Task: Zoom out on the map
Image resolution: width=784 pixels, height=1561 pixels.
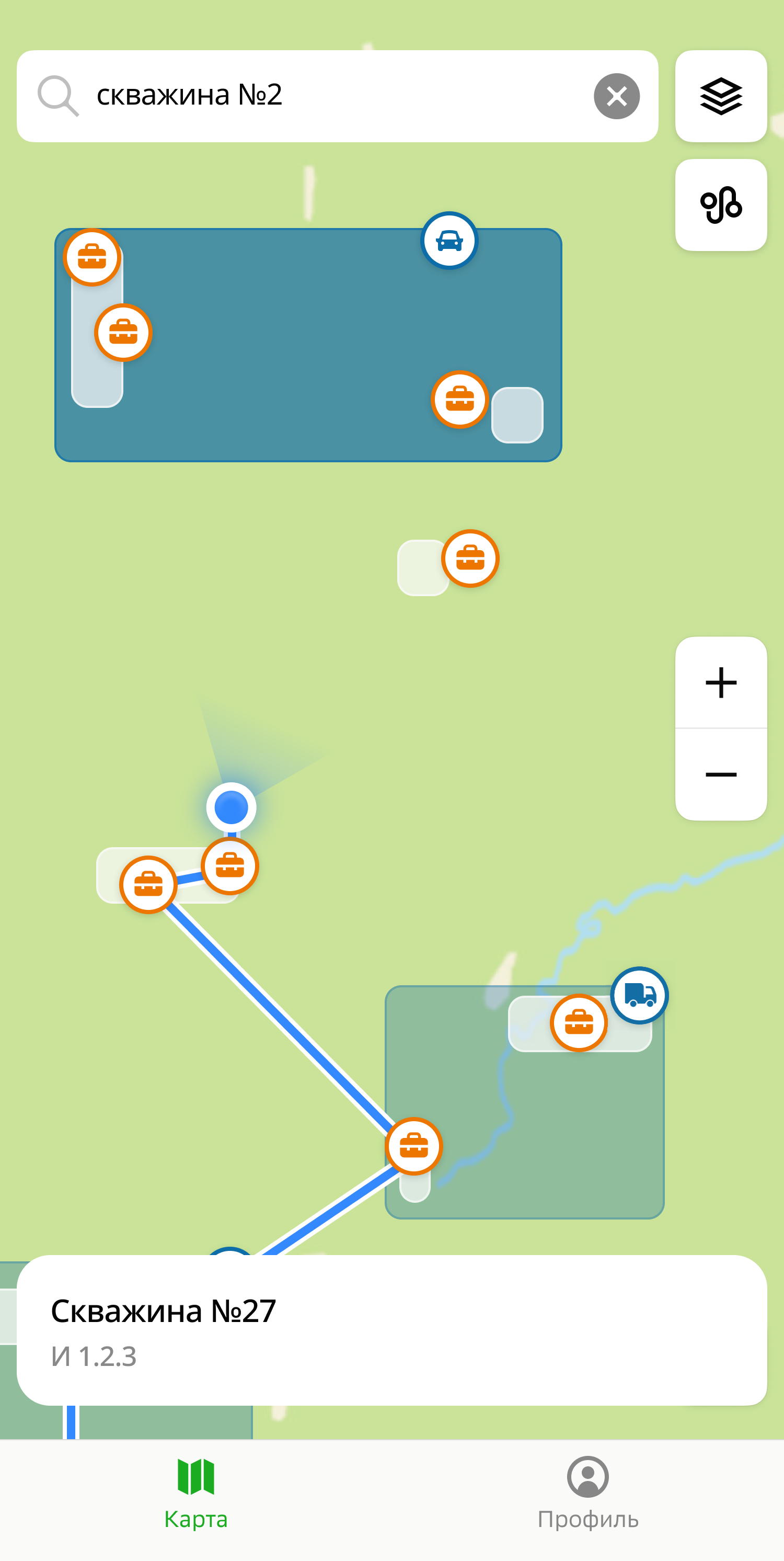Action: 720,774
